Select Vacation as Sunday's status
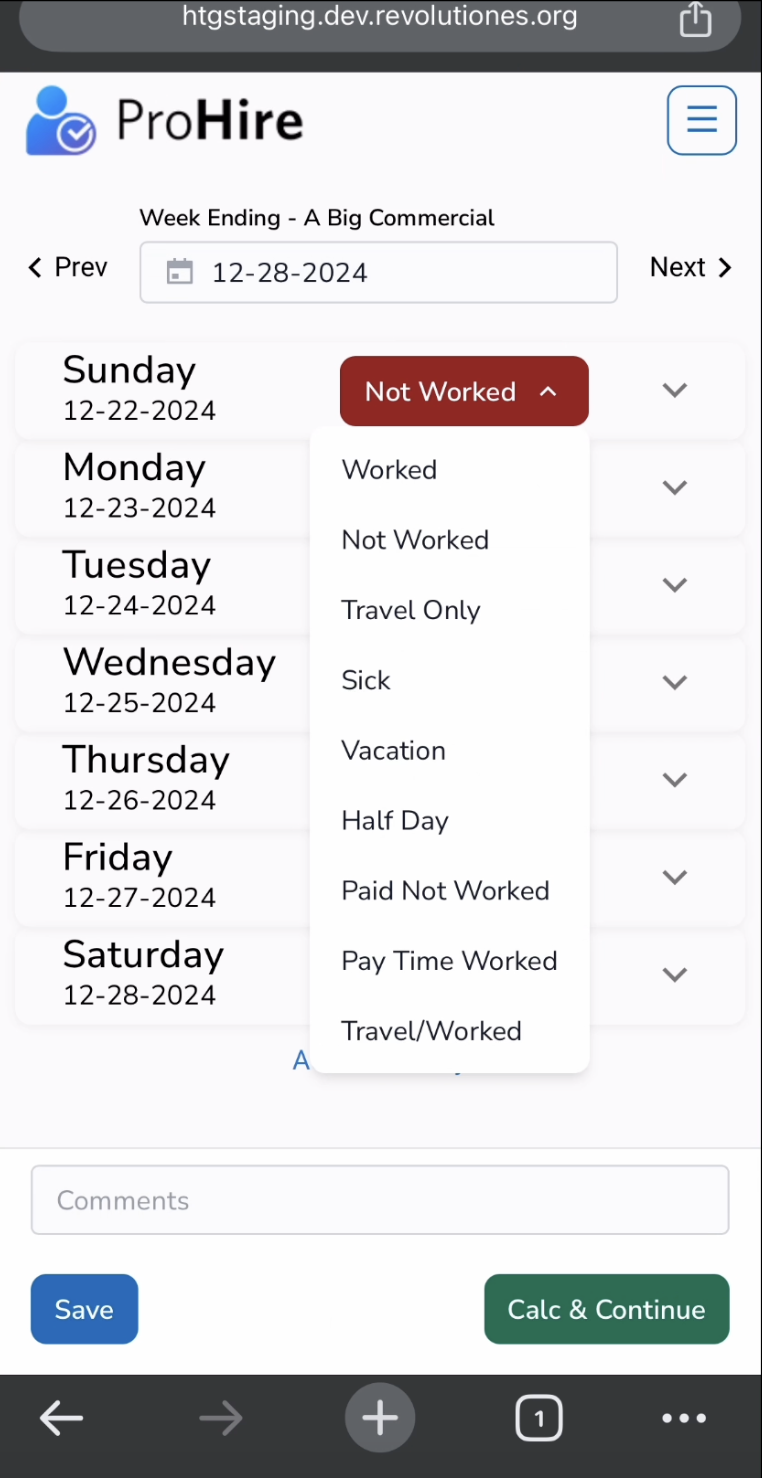 tap(393, 750)
